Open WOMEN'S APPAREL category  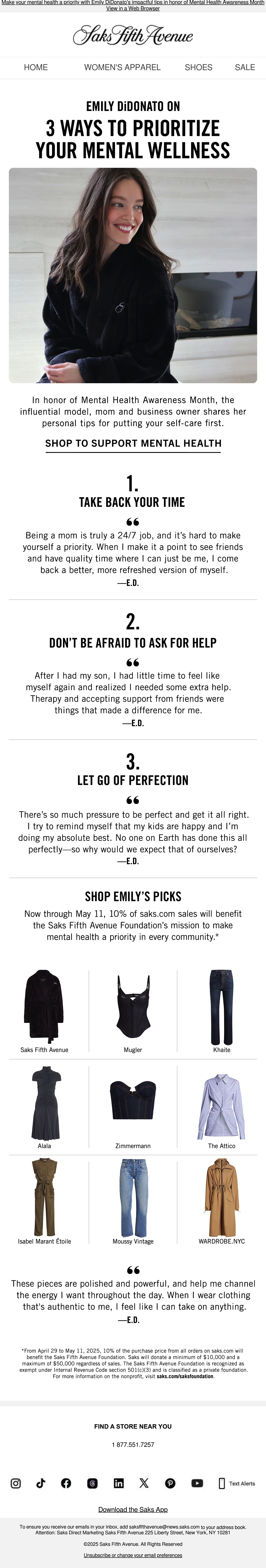(122, 67)
